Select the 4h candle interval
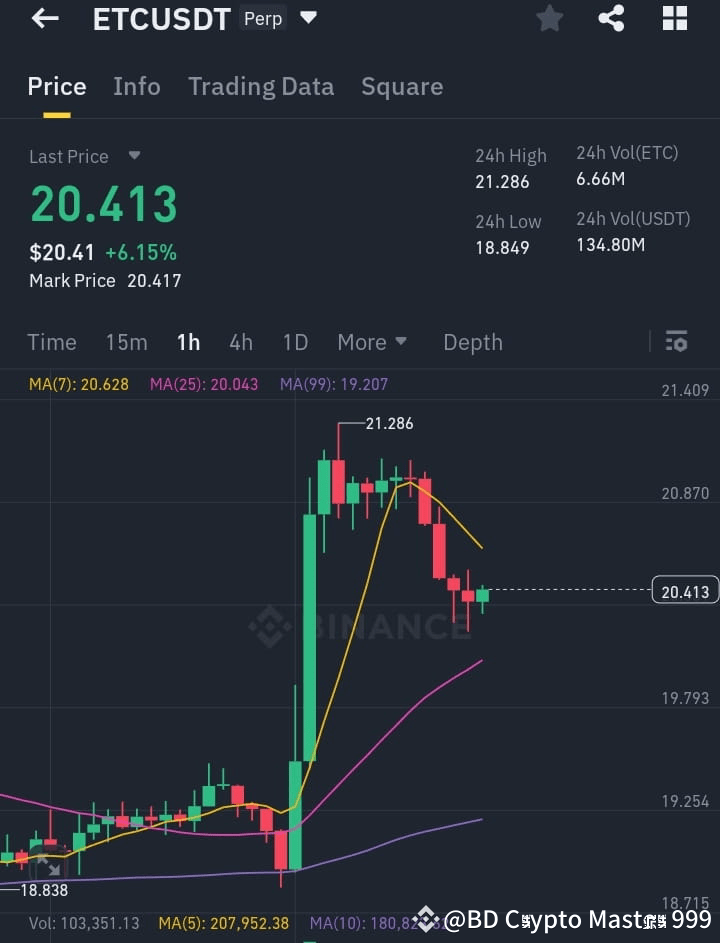Image resolution: width=720 pixels, height=943 pixels. (x=240, y=341)
